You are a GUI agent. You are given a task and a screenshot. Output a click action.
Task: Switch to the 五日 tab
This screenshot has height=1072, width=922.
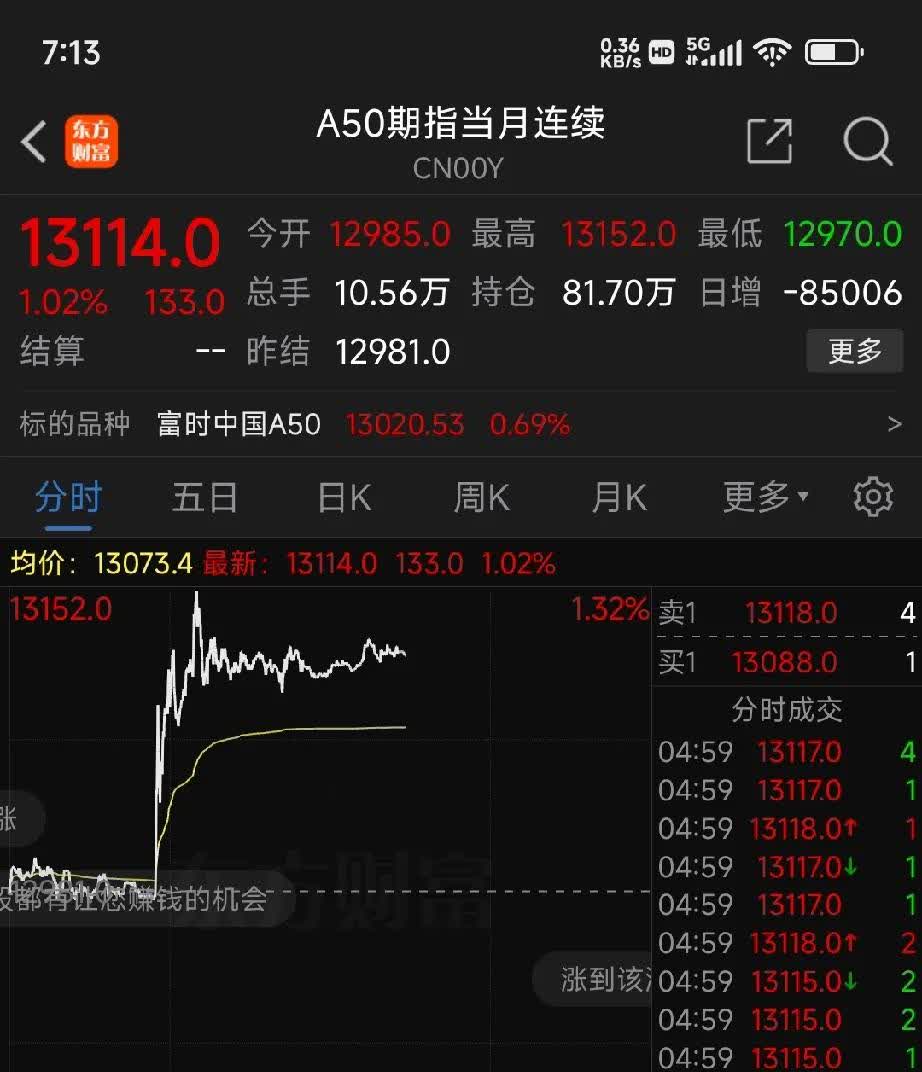(x=205, y=496)
